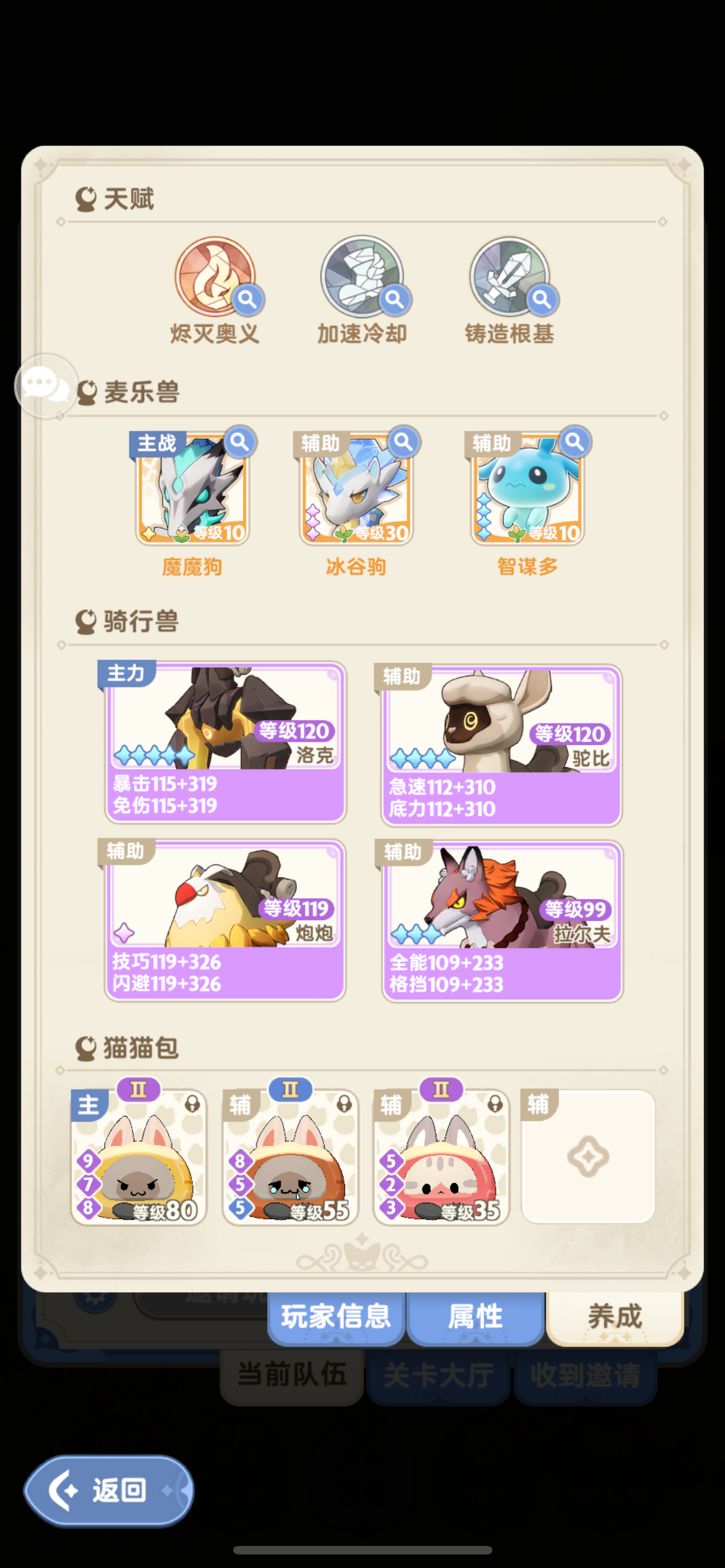Open the 加速冷却 talent magnifier

click(x=395, y=300)
